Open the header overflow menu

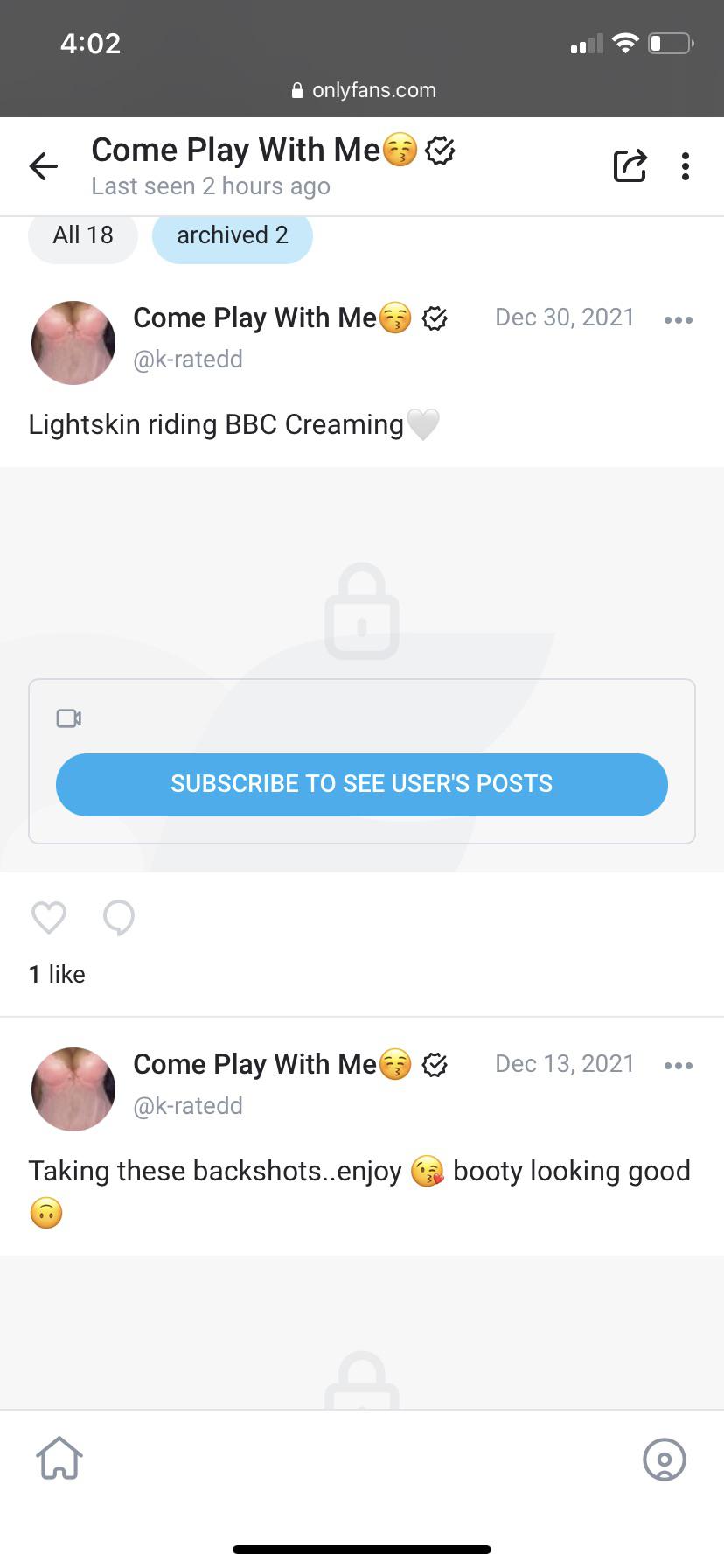686,166
